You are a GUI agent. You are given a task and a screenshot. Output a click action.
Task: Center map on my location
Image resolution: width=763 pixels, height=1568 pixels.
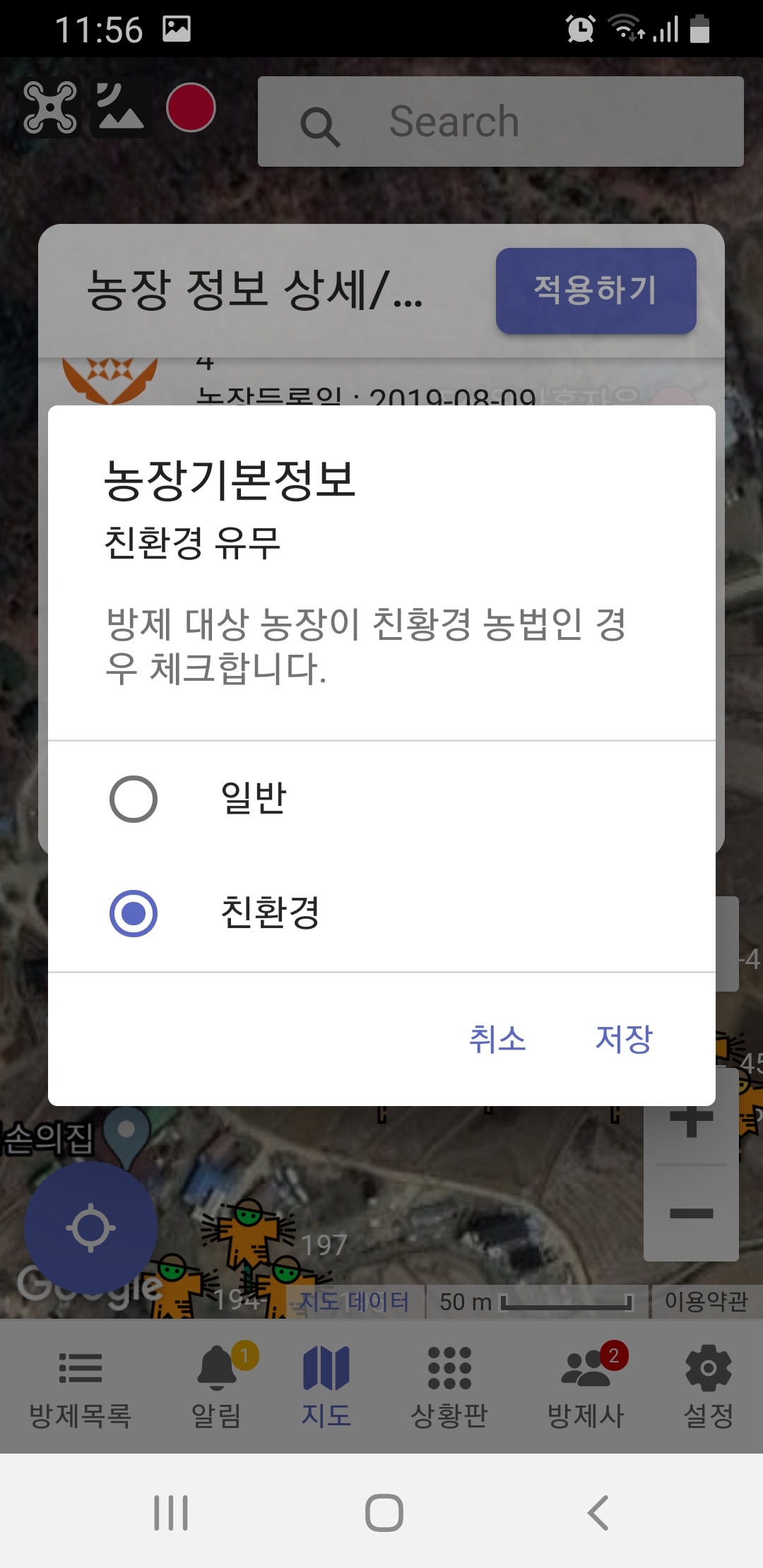click(90, 1228)
